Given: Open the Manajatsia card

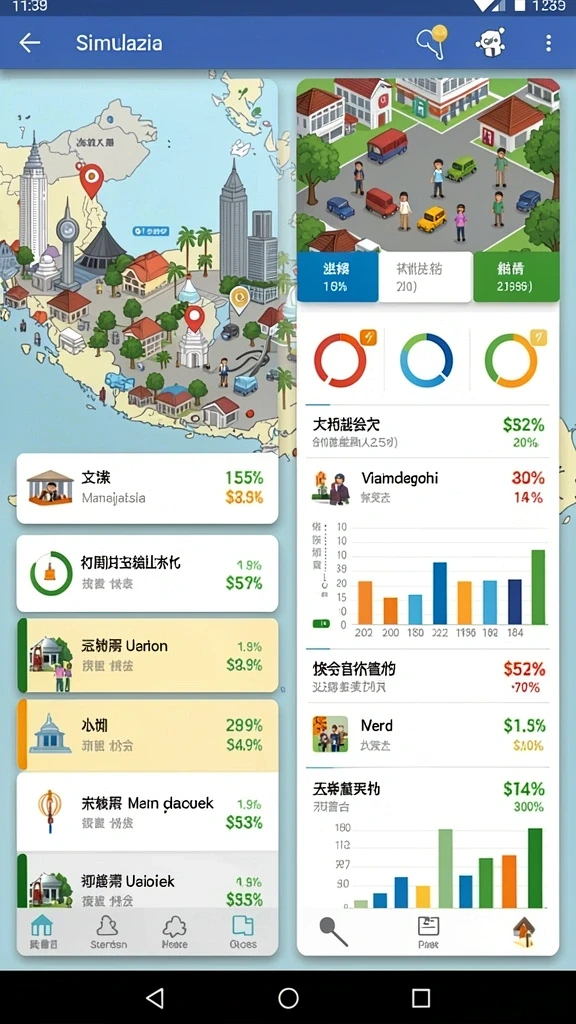Looking at the screenshot, I should pos(147,488).
